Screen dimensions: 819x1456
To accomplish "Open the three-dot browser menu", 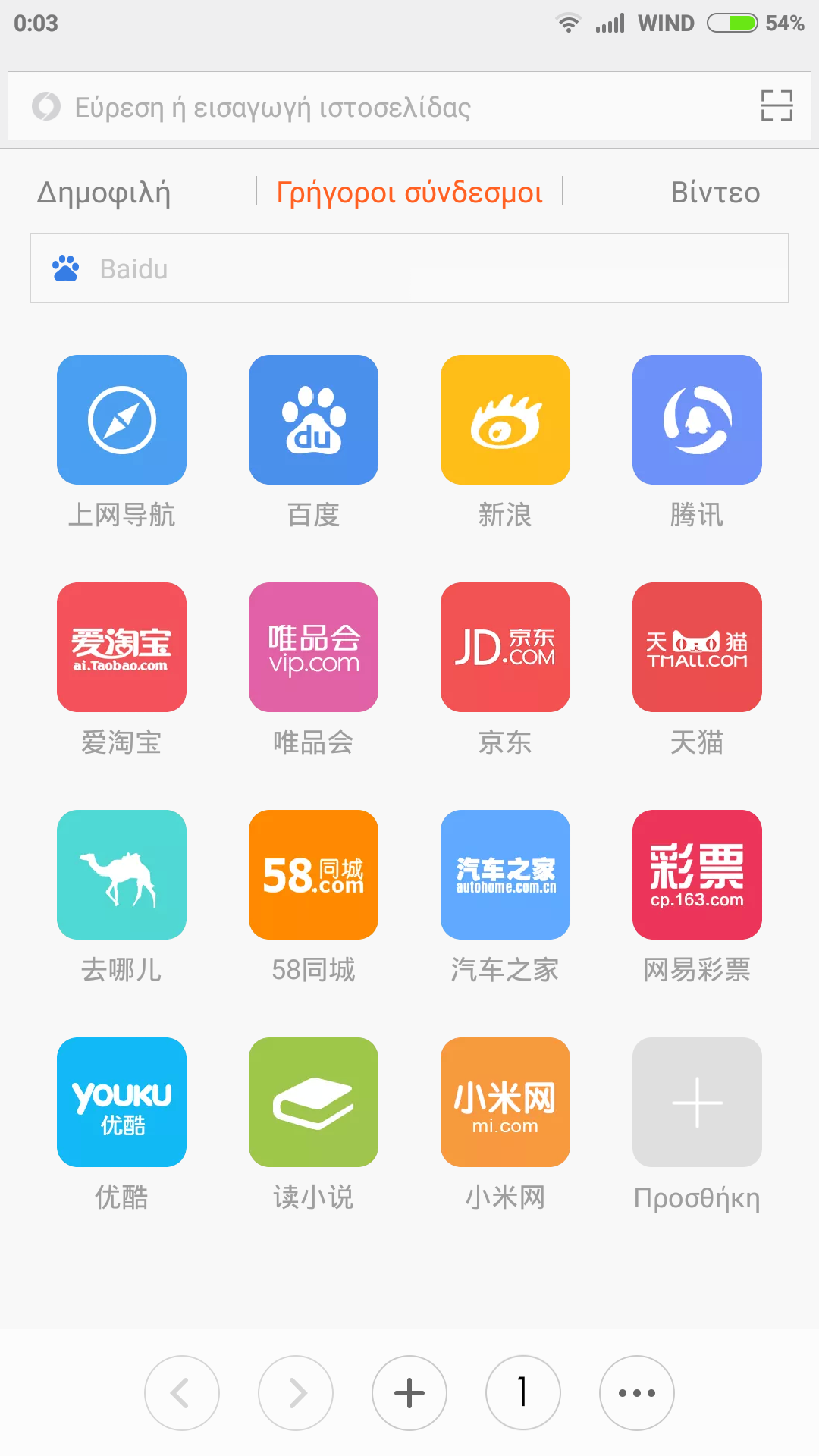I will click(x=637, y=1393).
